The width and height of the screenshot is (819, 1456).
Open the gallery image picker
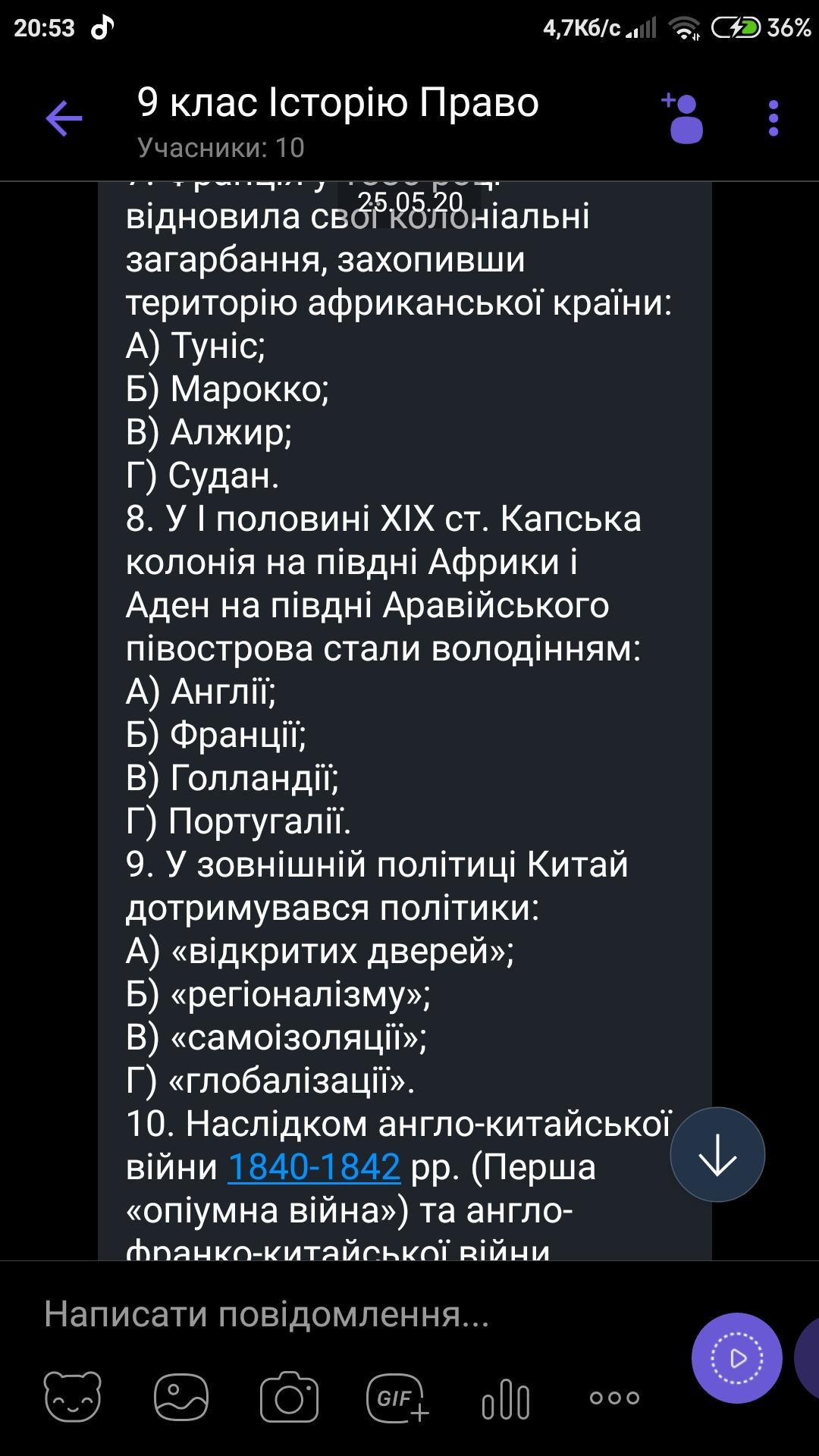point(181,1397)
